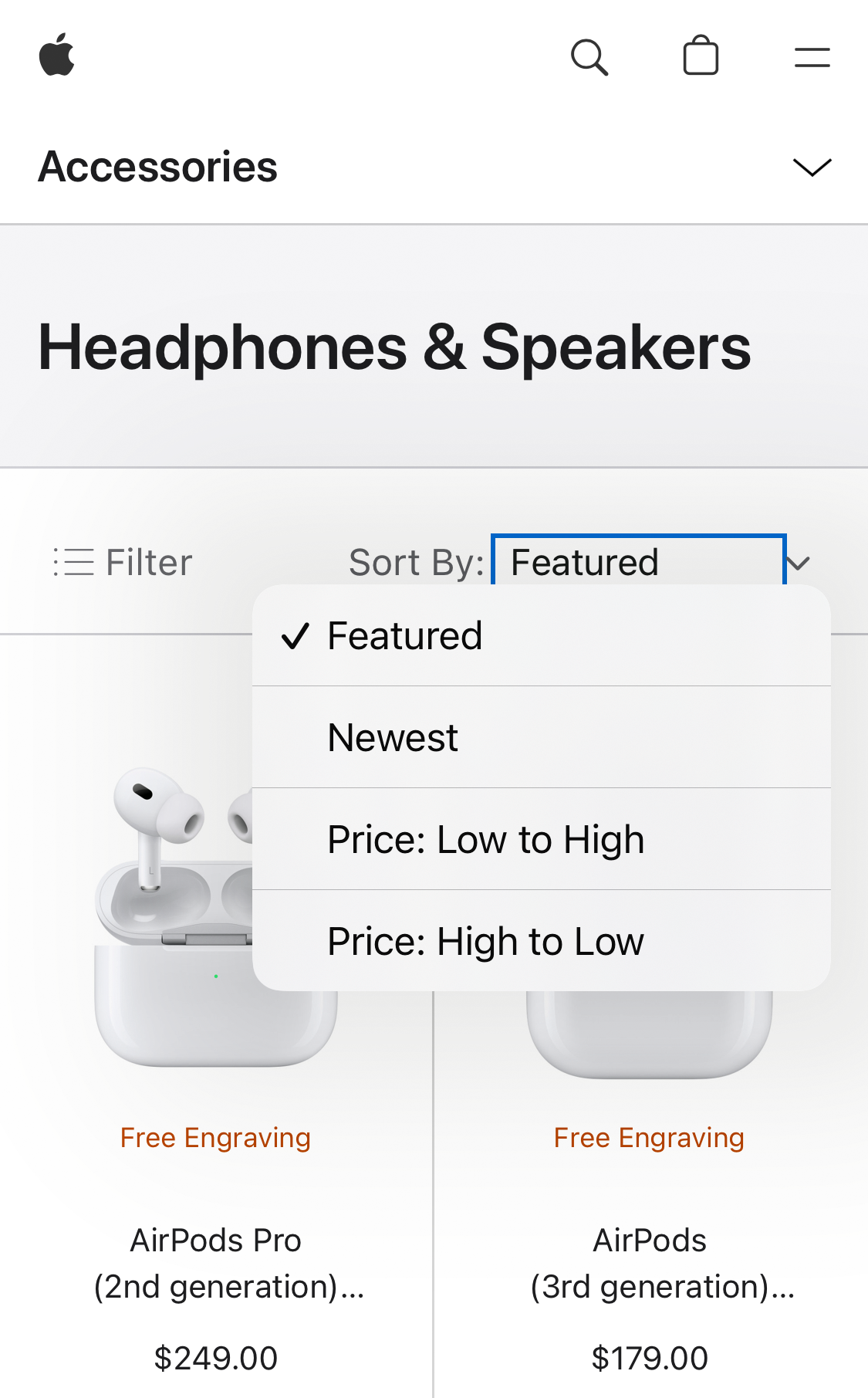Click the chevron on the Sort By dropdown

[x=799, y=562]
